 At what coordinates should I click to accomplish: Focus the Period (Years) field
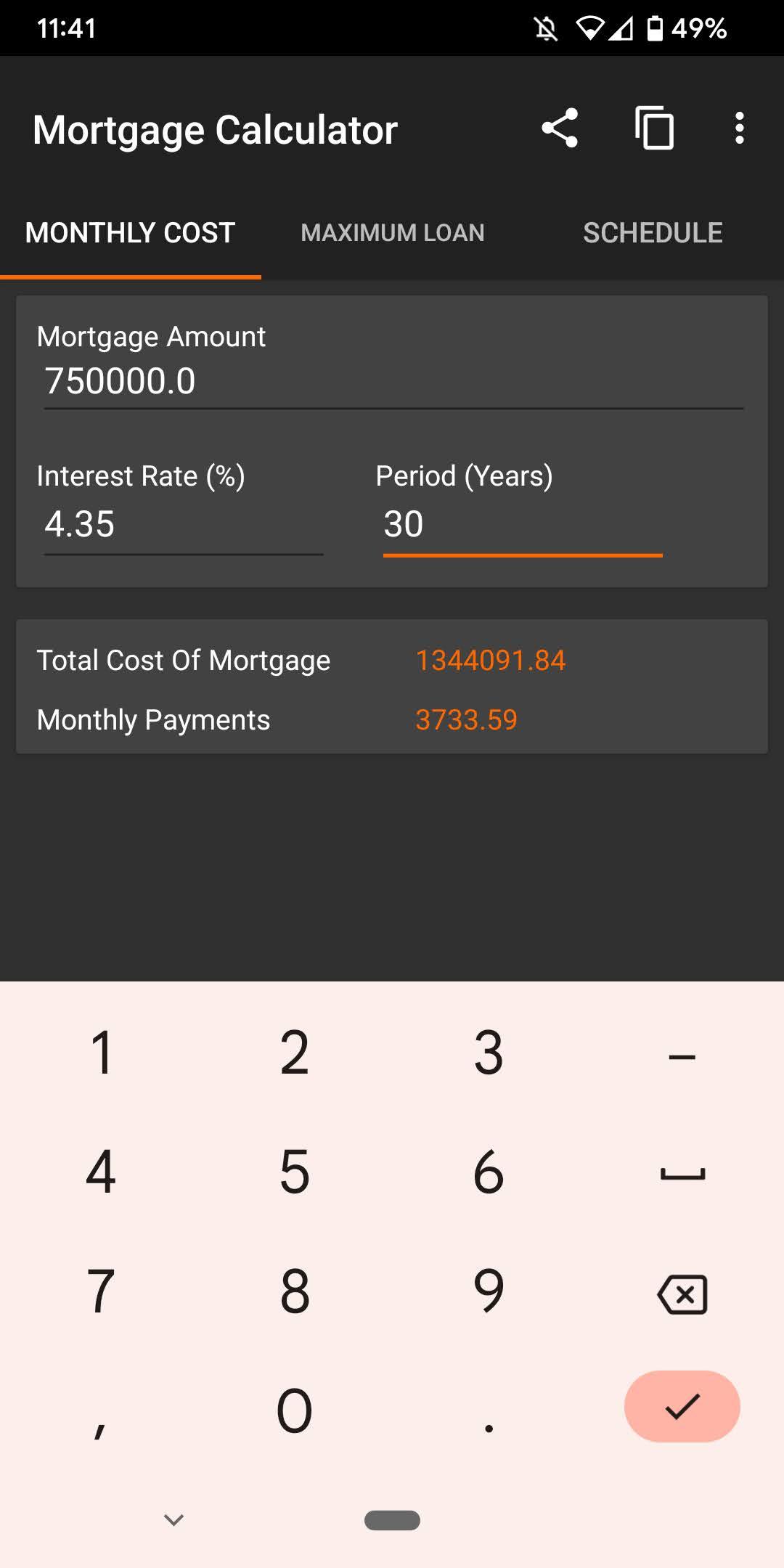(x=523, y=524)
